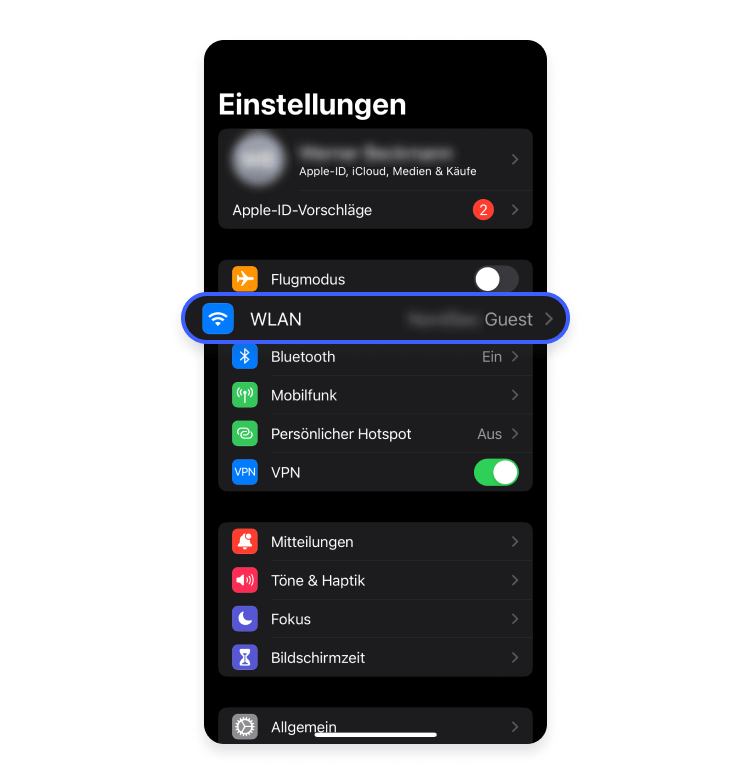The image size is (750, 784).
Task: Open Mitteilungen settings
Action: [x=375, y=542]
